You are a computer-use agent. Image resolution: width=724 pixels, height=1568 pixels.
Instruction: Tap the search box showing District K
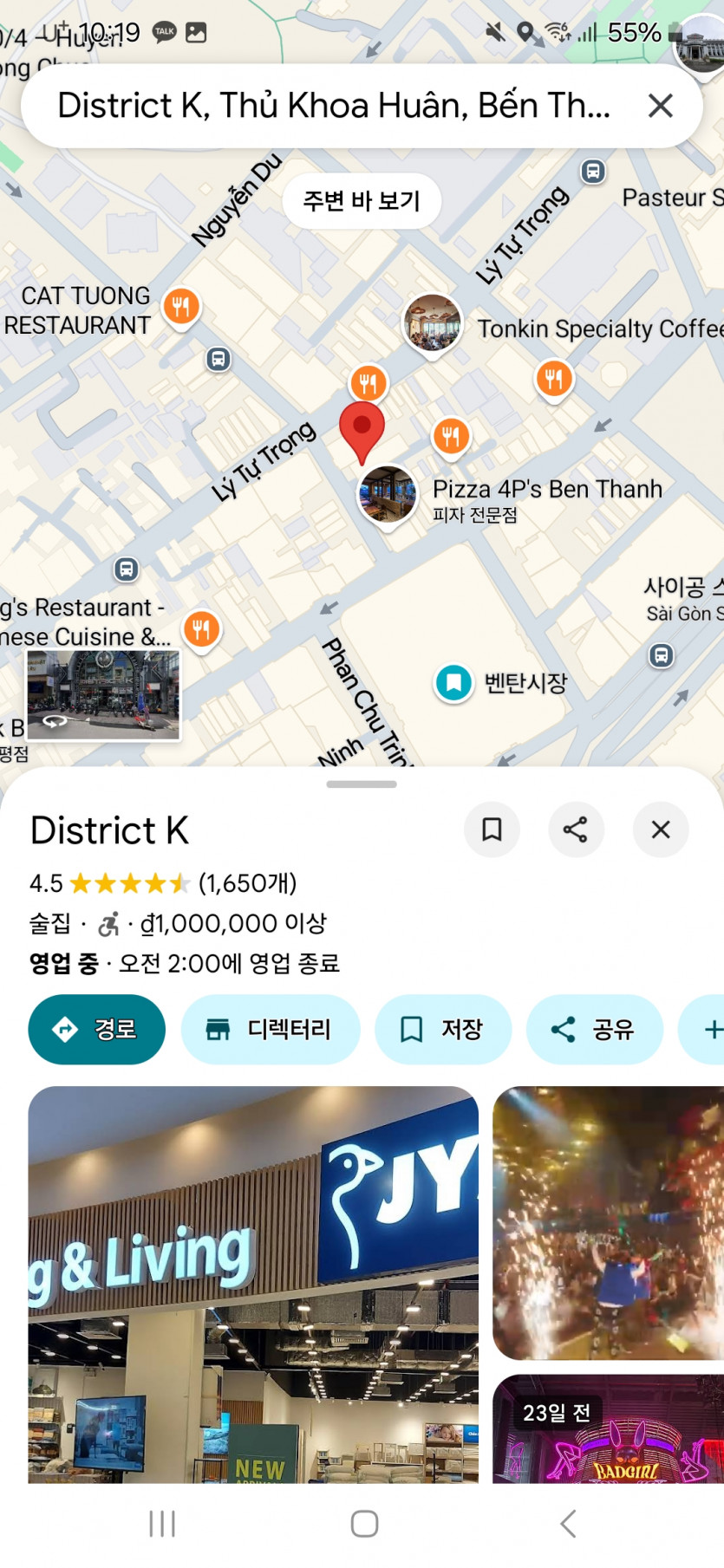coord(334,106)
